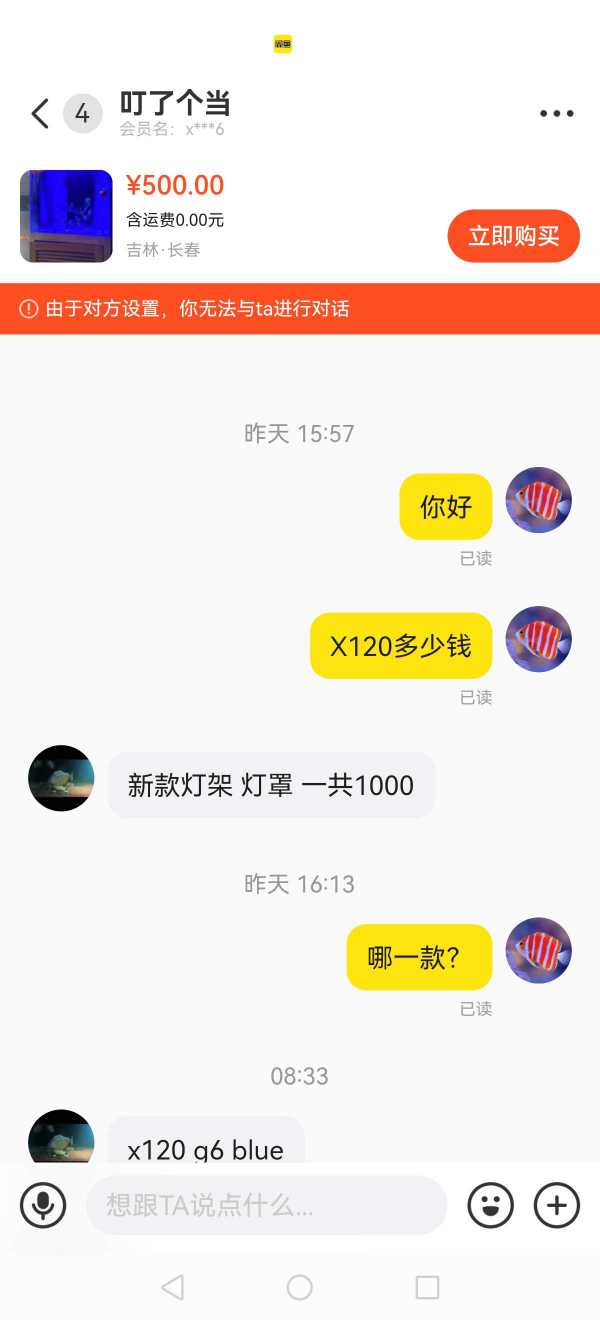The height and width of the screenshot is (1320, 600).
Task: Go back using the top-left arrow
Action: (x=40, y=114)
